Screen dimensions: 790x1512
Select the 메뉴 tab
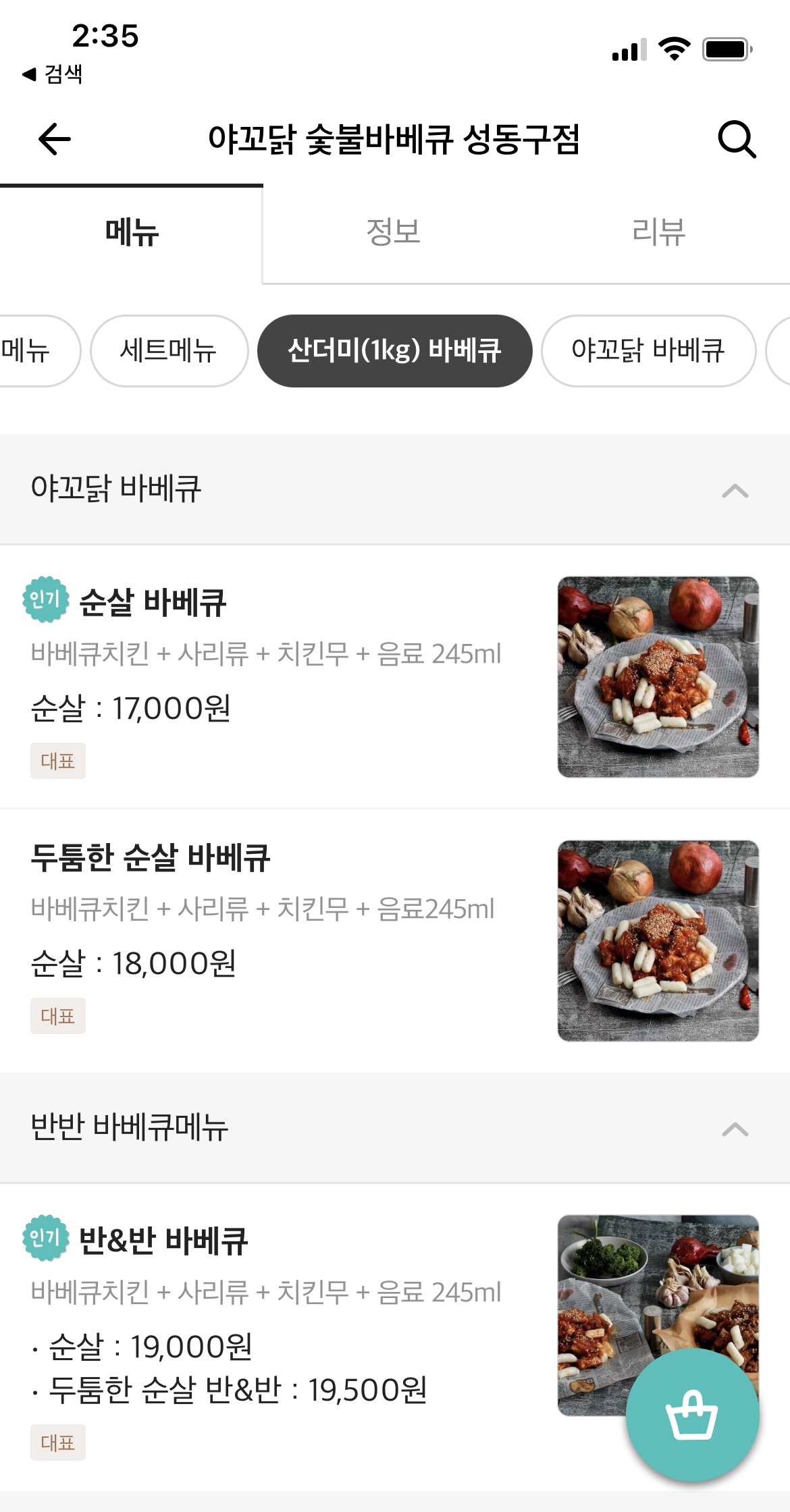click(132, 232)
